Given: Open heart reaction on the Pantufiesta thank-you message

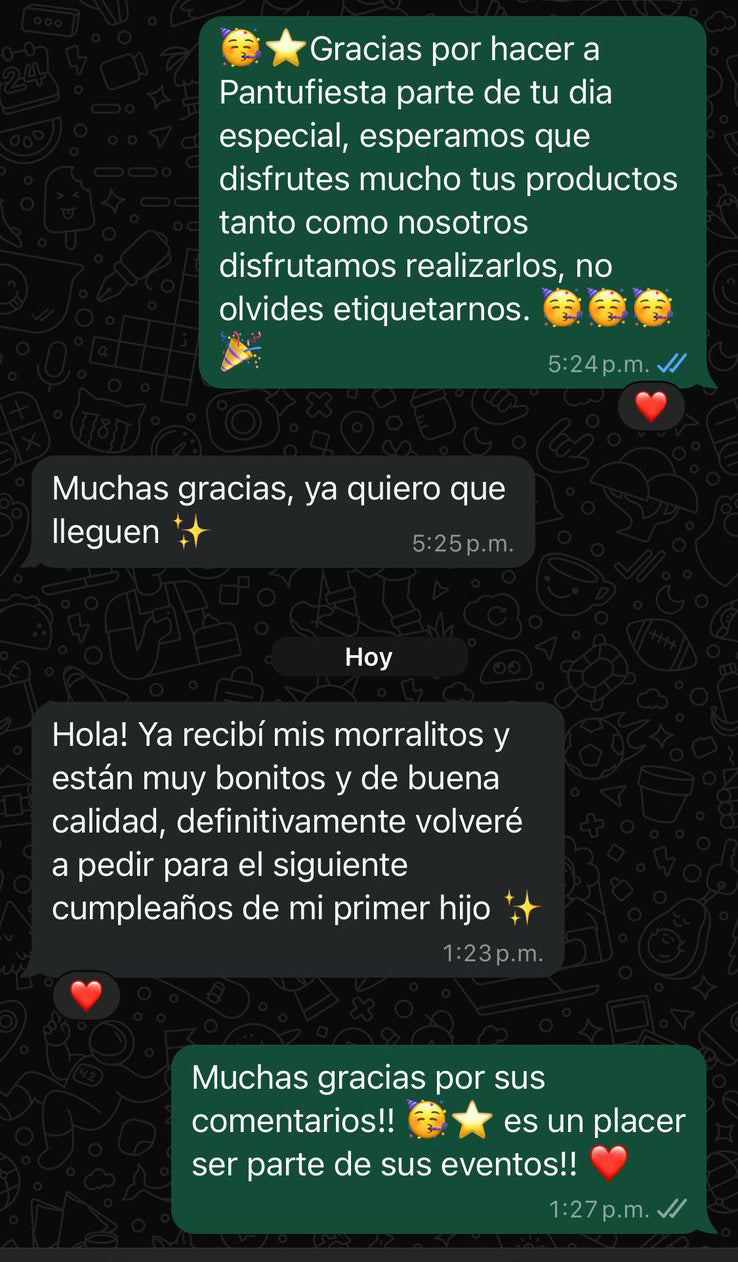Looking at the screenshot, I should 651,406.
